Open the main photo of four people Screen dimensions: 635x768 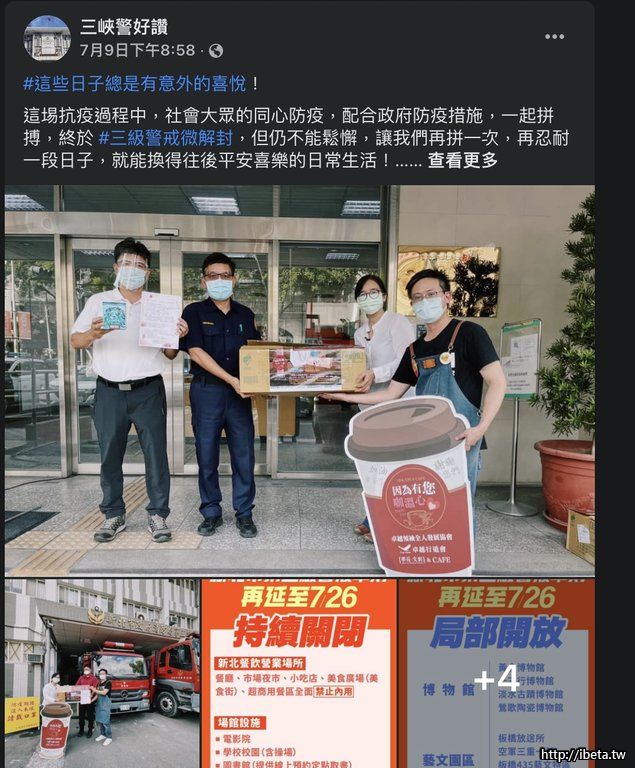tap(299, 380)
